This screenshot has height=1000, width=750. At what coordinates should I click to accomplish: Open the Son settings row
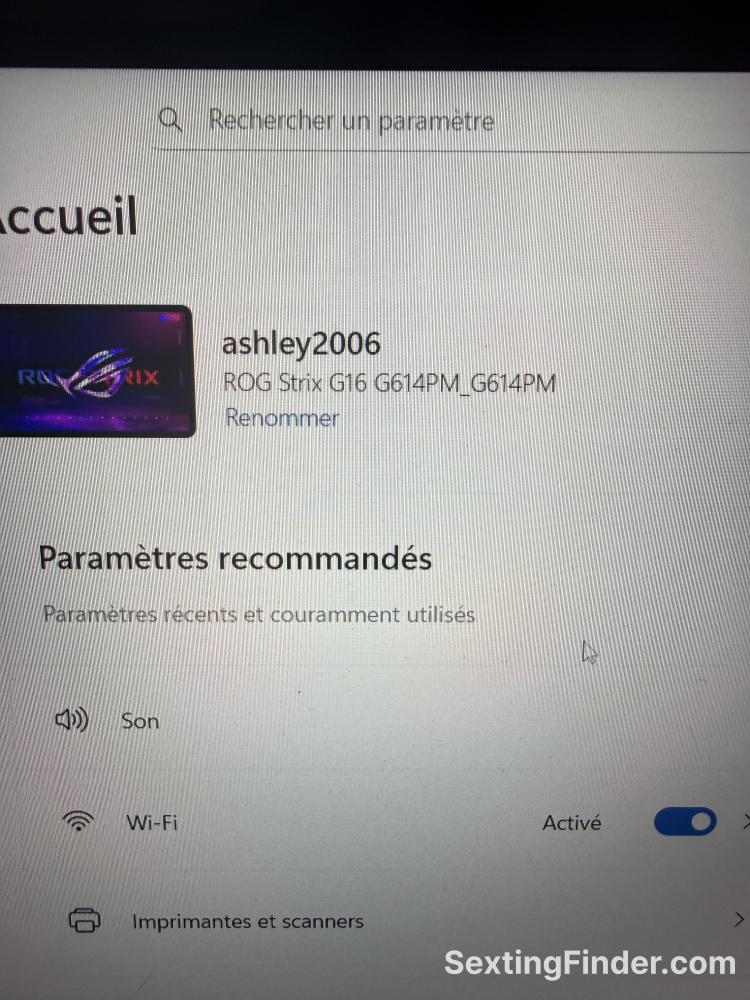tap(140, 720)
